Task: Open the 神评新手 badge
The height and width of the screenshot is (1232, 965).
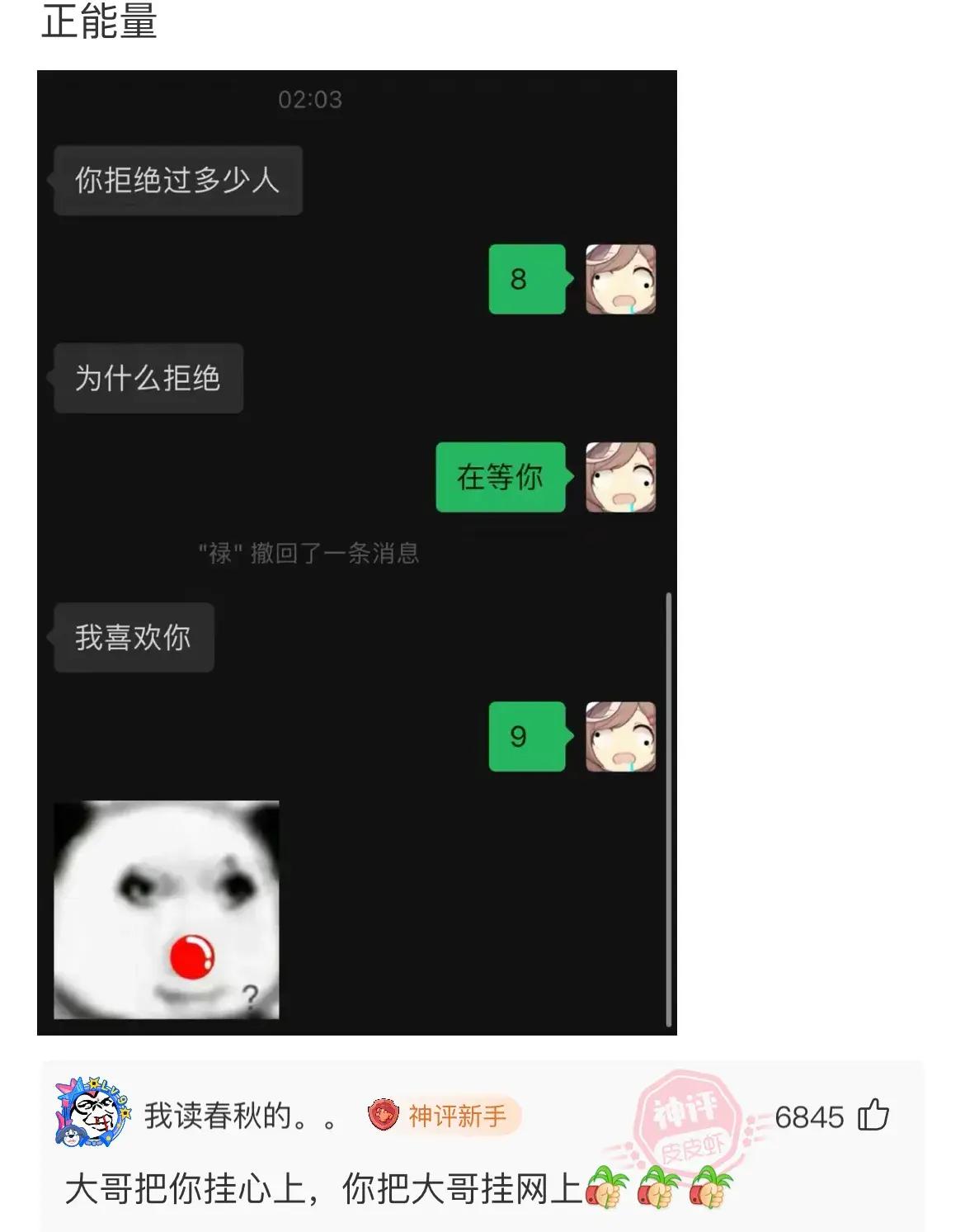Action: click(x=444, y=1116)
